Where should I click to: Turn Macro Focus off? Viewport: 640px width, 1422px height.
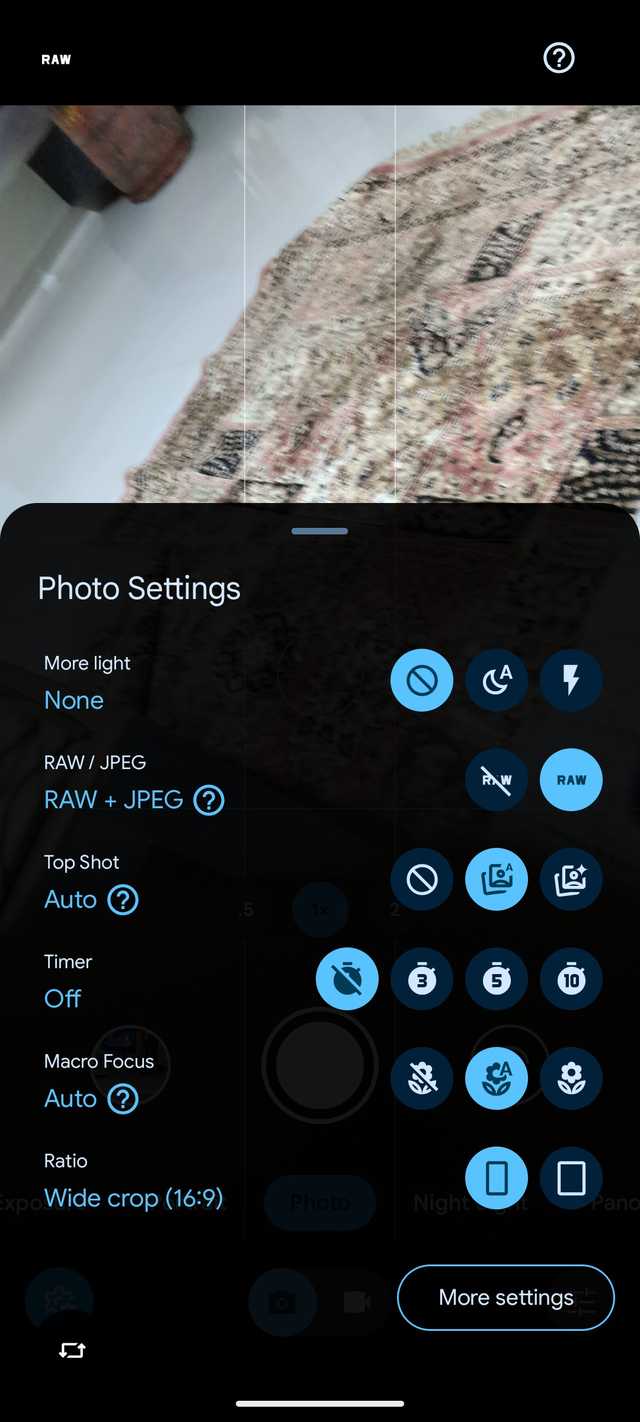tap(421, 1078)
